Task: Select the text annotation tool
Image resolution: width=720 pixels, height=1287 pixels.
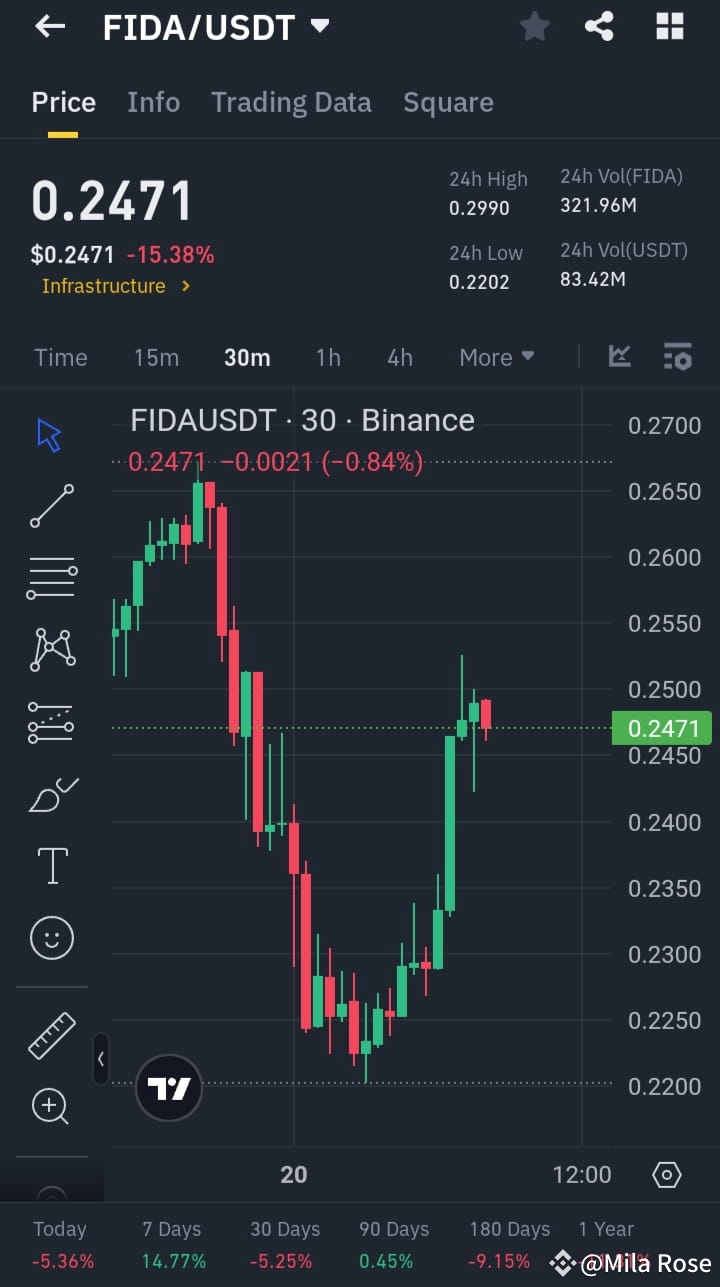Action: [51, 865]
